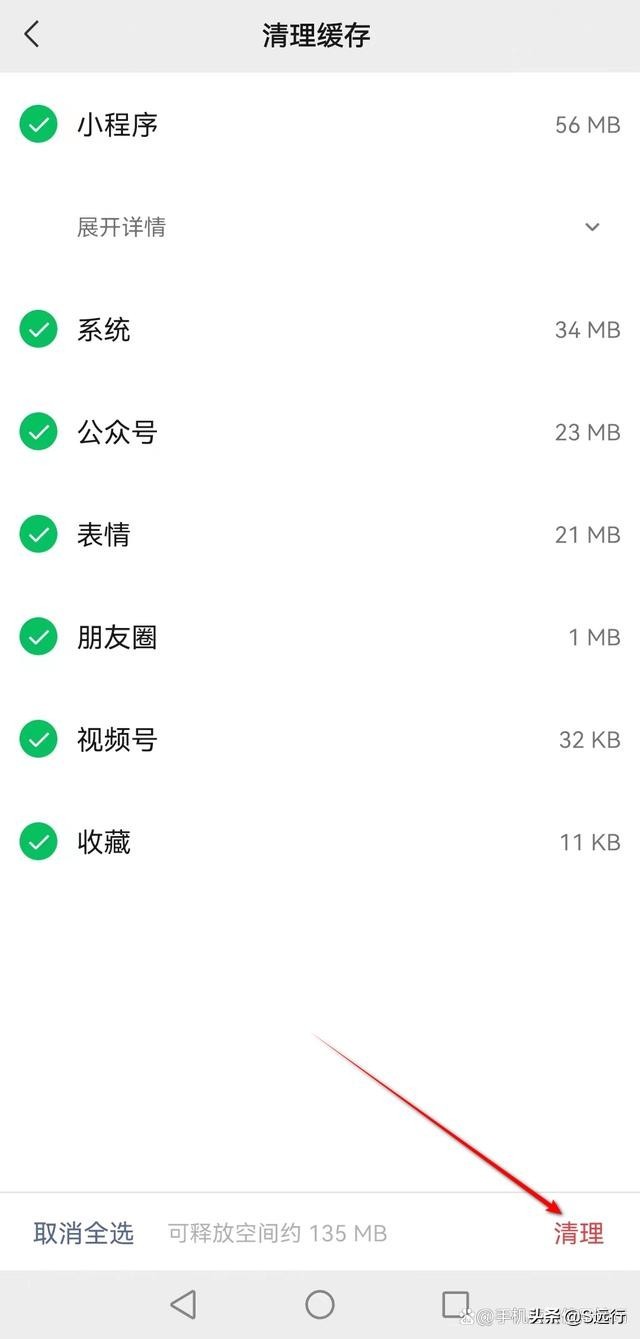Go back from the 清理缓存 screen
The height and width of the screenshot is (1339, 640).
tap(32, 35)
